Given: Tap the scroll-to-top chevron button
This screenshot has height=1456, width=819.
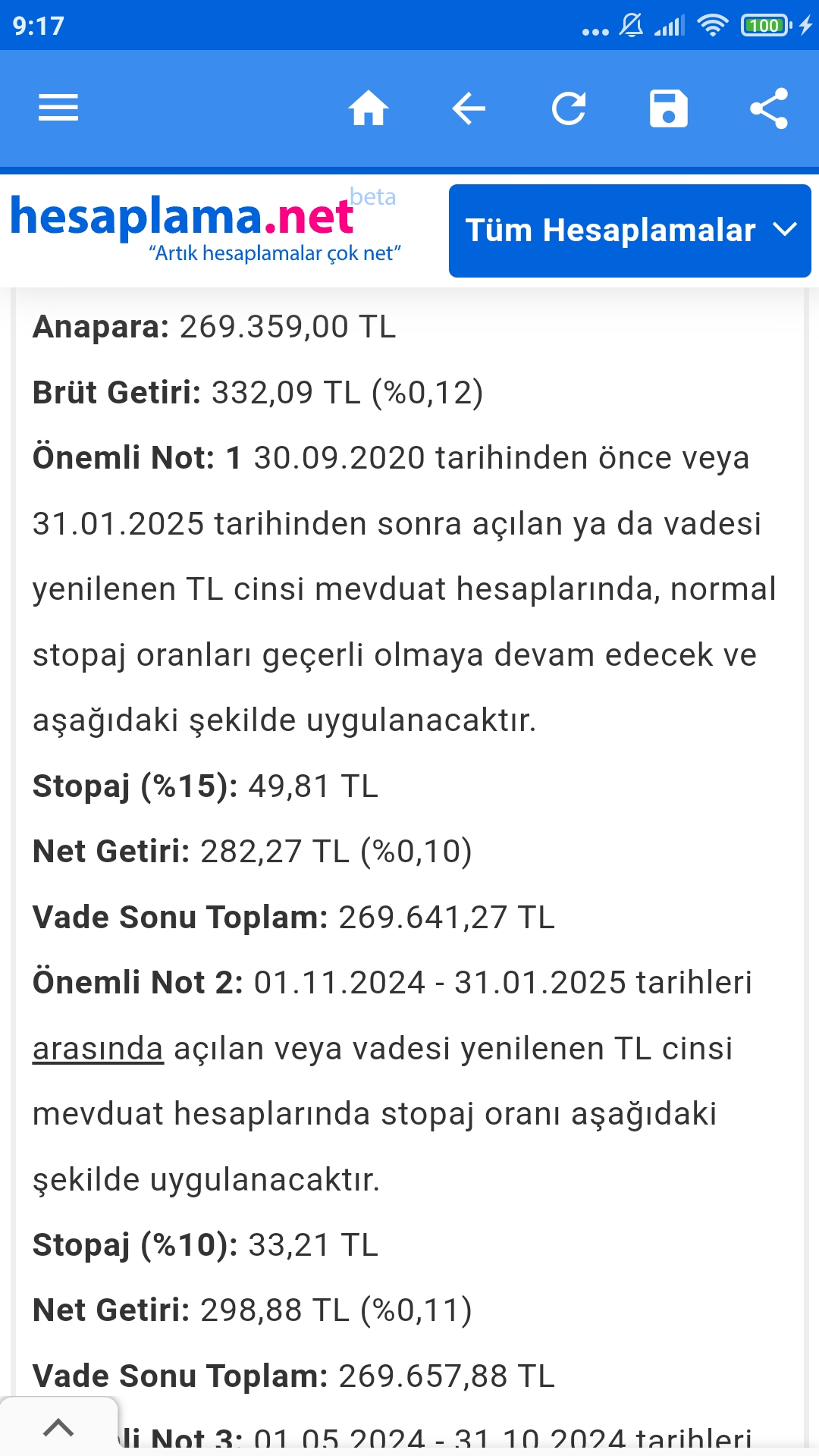Looking at the screenshot, I should pos(58,1427).
